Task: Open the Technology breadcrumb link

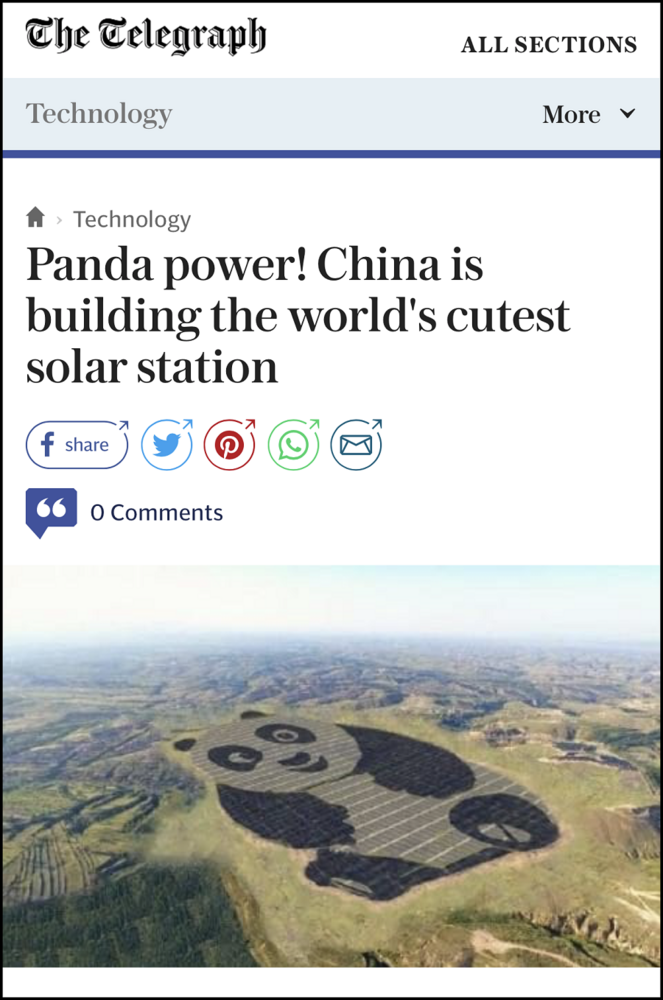Action: (131, 219)
